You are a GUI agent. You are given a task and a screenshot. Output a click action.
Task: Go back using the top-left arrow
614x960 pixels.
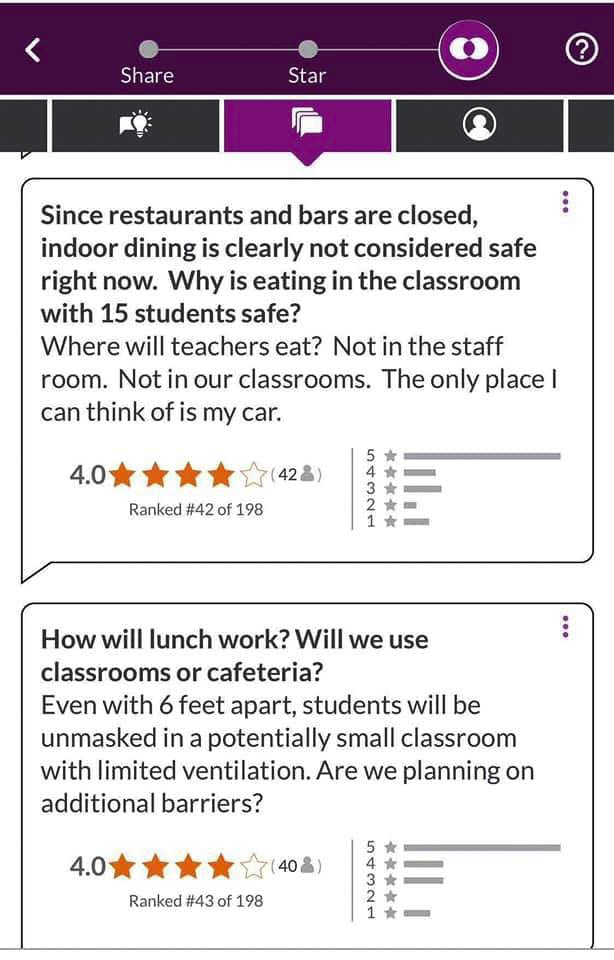(33, 49)
